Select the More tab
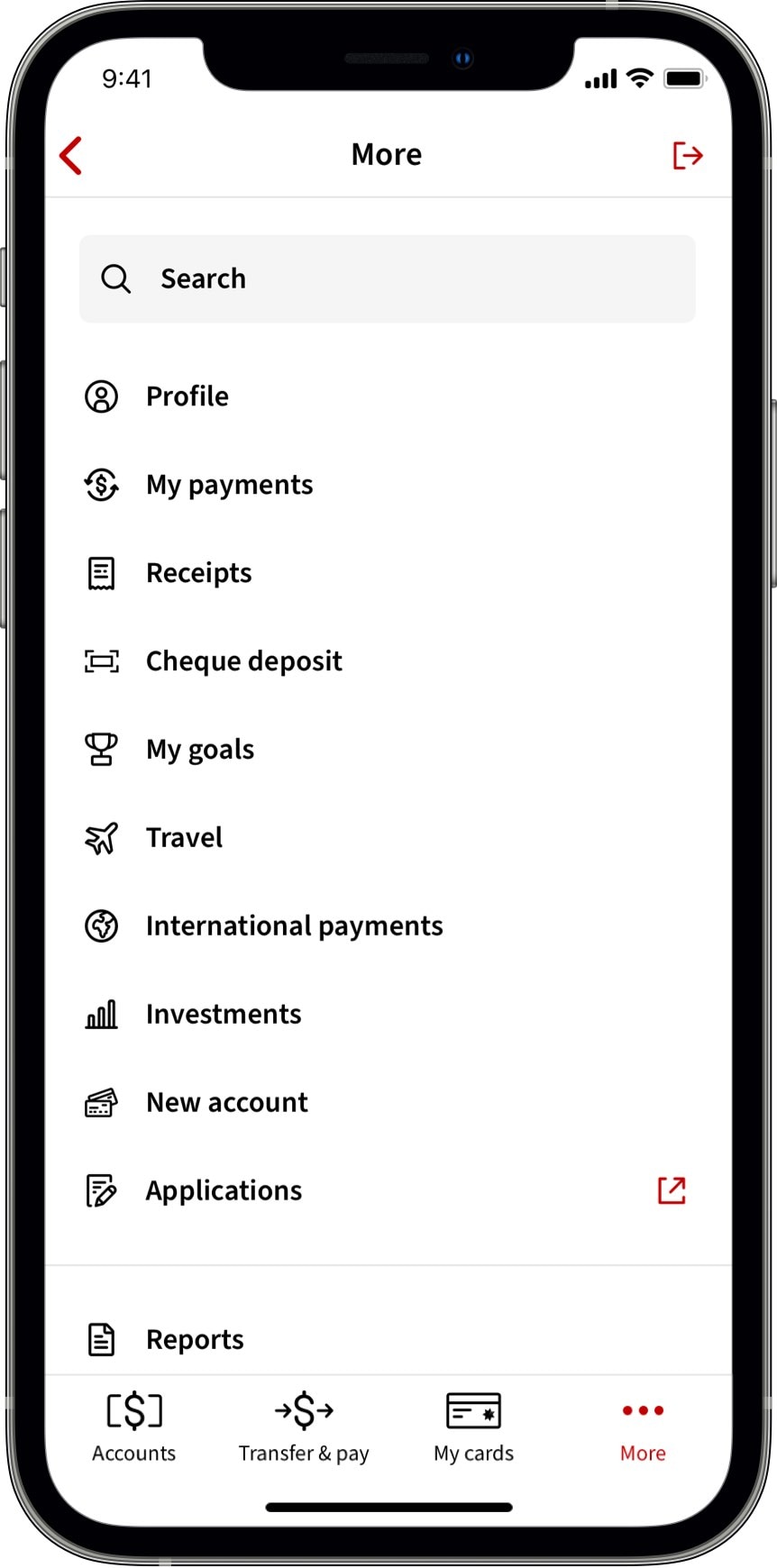This screenshot has height=1568, width=777. pos(643,1428)
